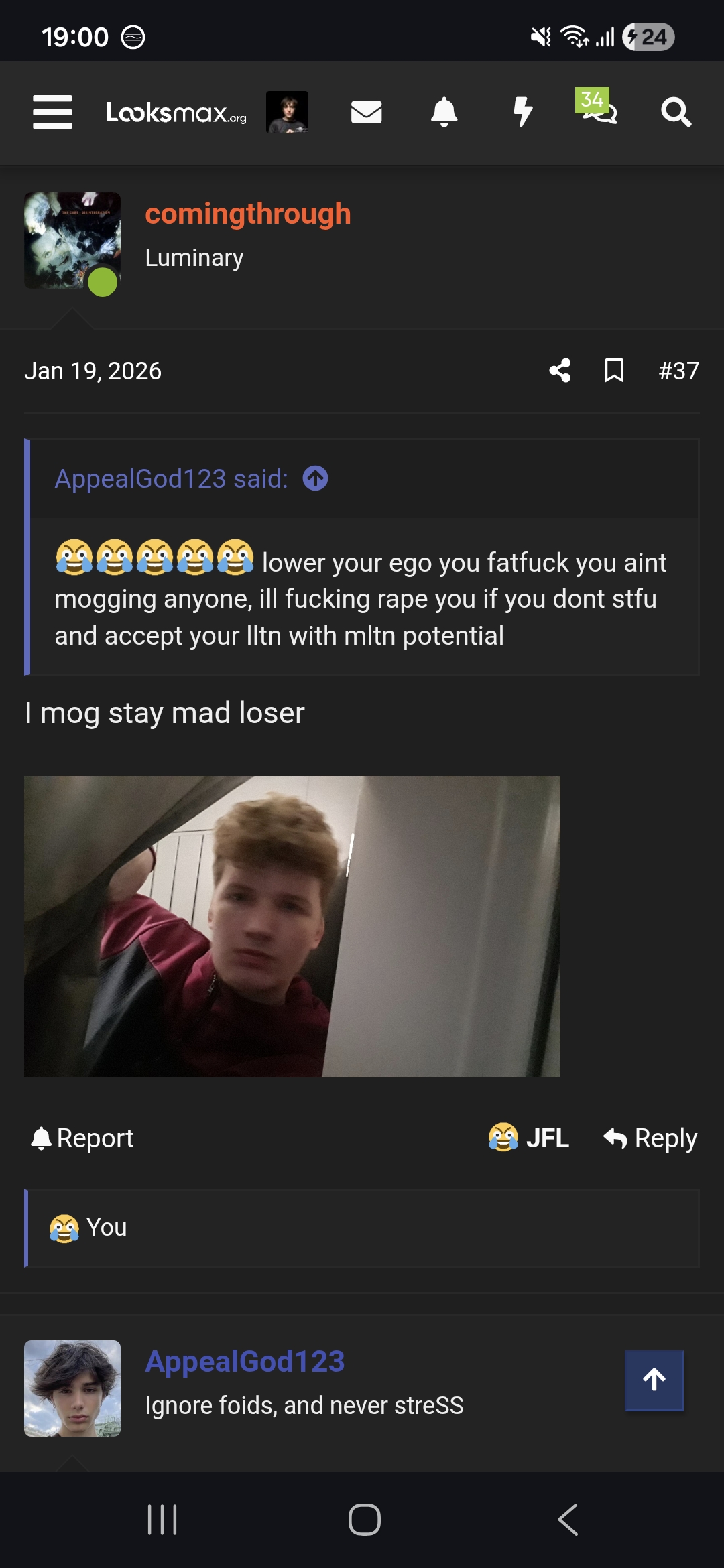
Task: Jump to top with the arrow button
Action: click(654, 1380)
